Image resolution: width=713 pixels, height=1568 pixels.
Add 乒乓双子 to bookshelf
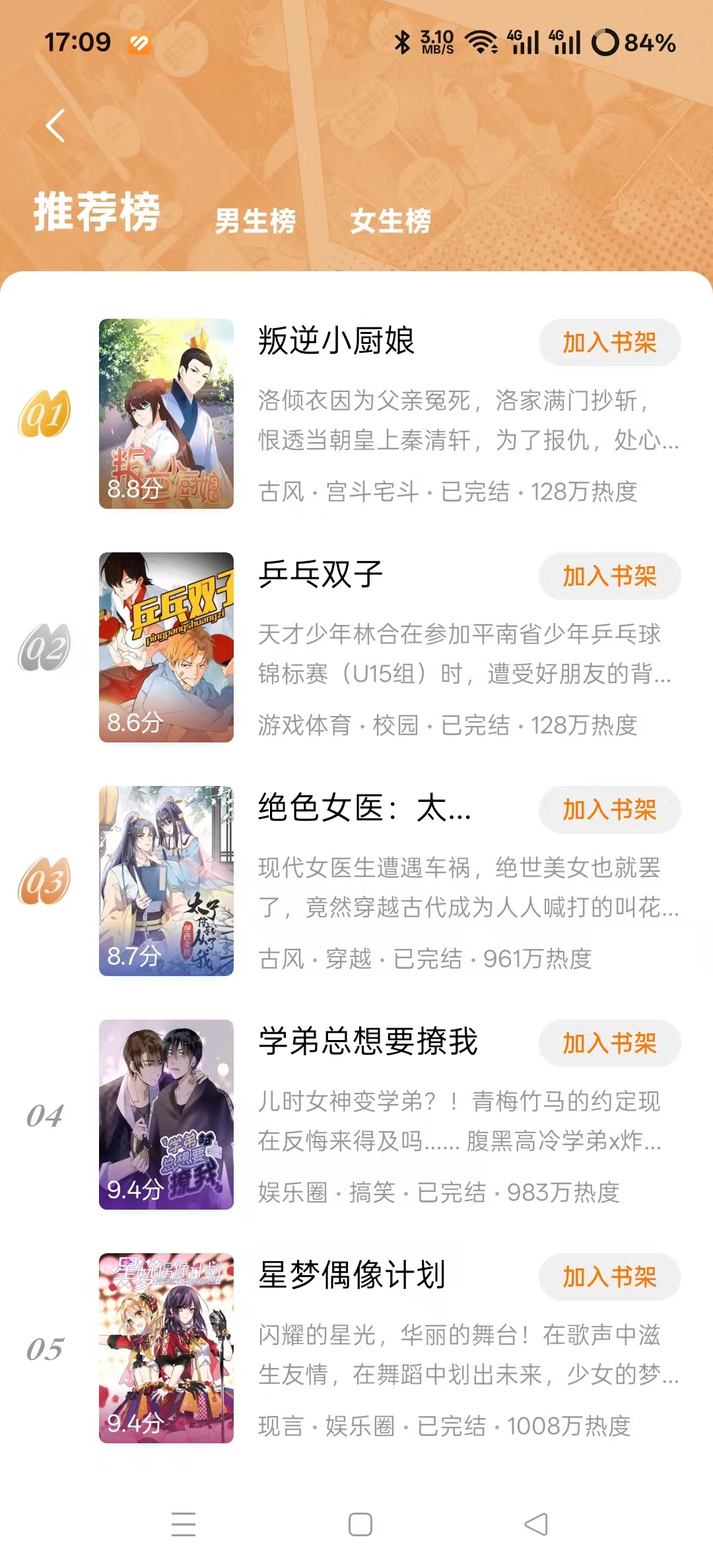click(x=609, y=576)
